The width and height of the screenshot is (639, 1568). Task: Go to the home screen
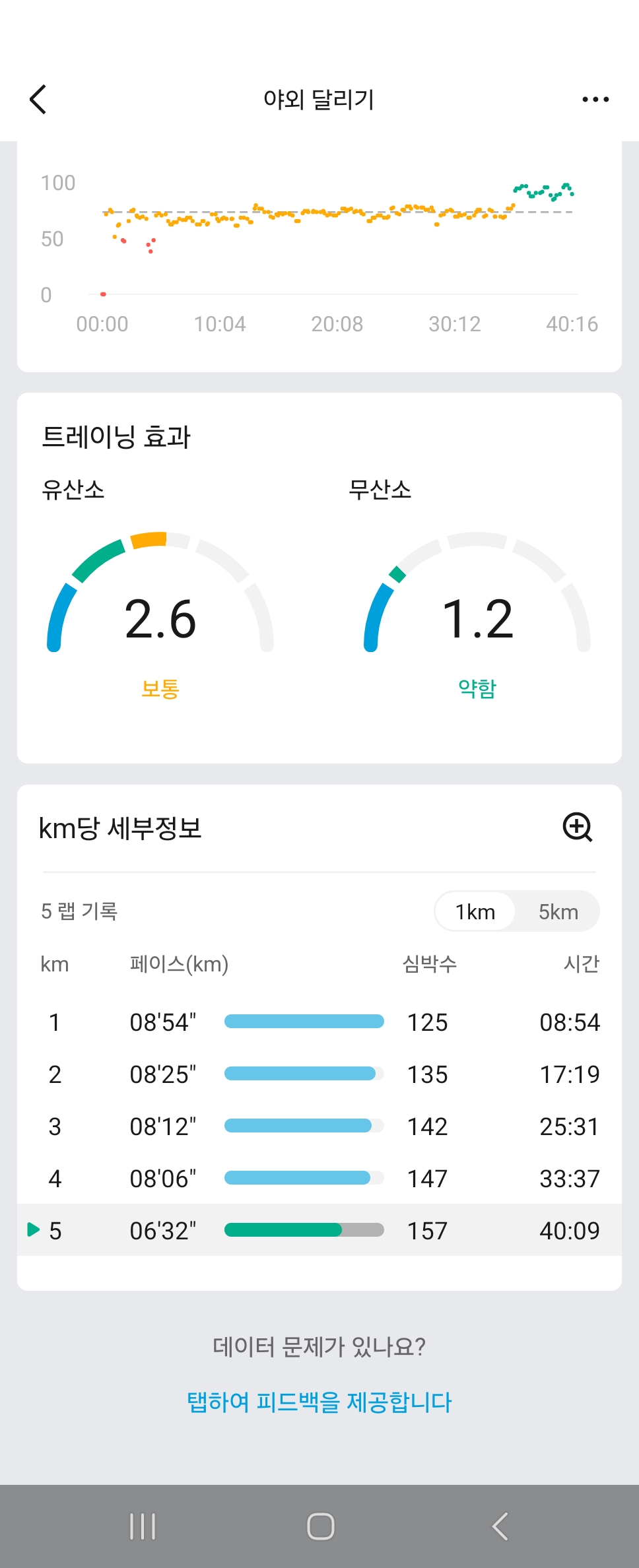click(x=321, y=1526)
